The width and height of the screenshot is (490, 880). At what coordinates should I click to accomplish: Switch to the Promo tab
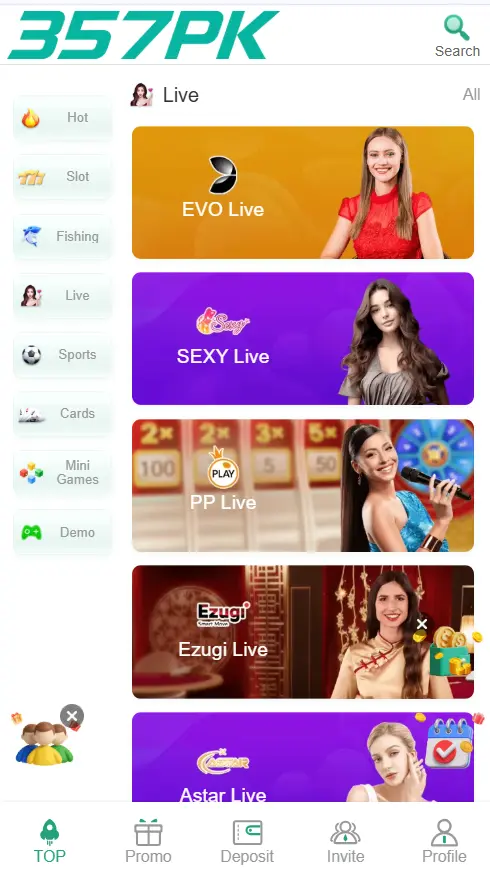tap(148, 841)
